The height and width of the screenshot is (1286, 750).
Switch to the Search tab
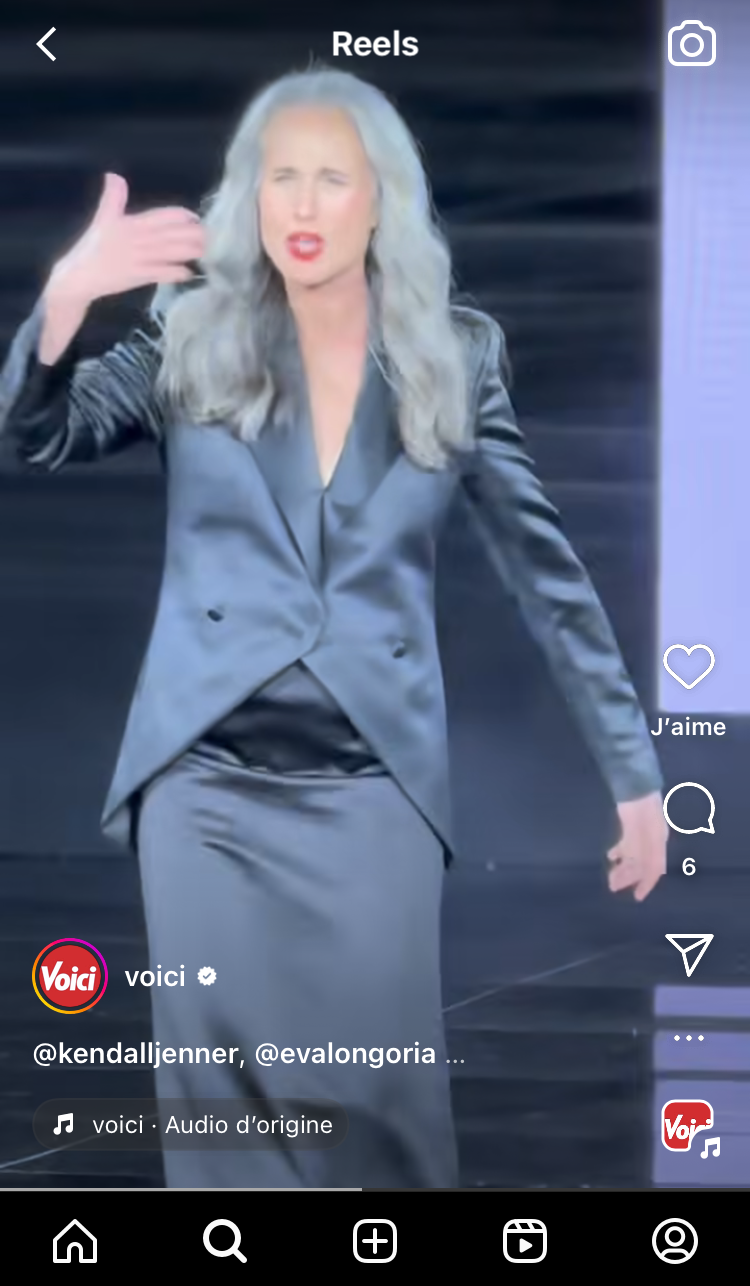(225, 1241)
